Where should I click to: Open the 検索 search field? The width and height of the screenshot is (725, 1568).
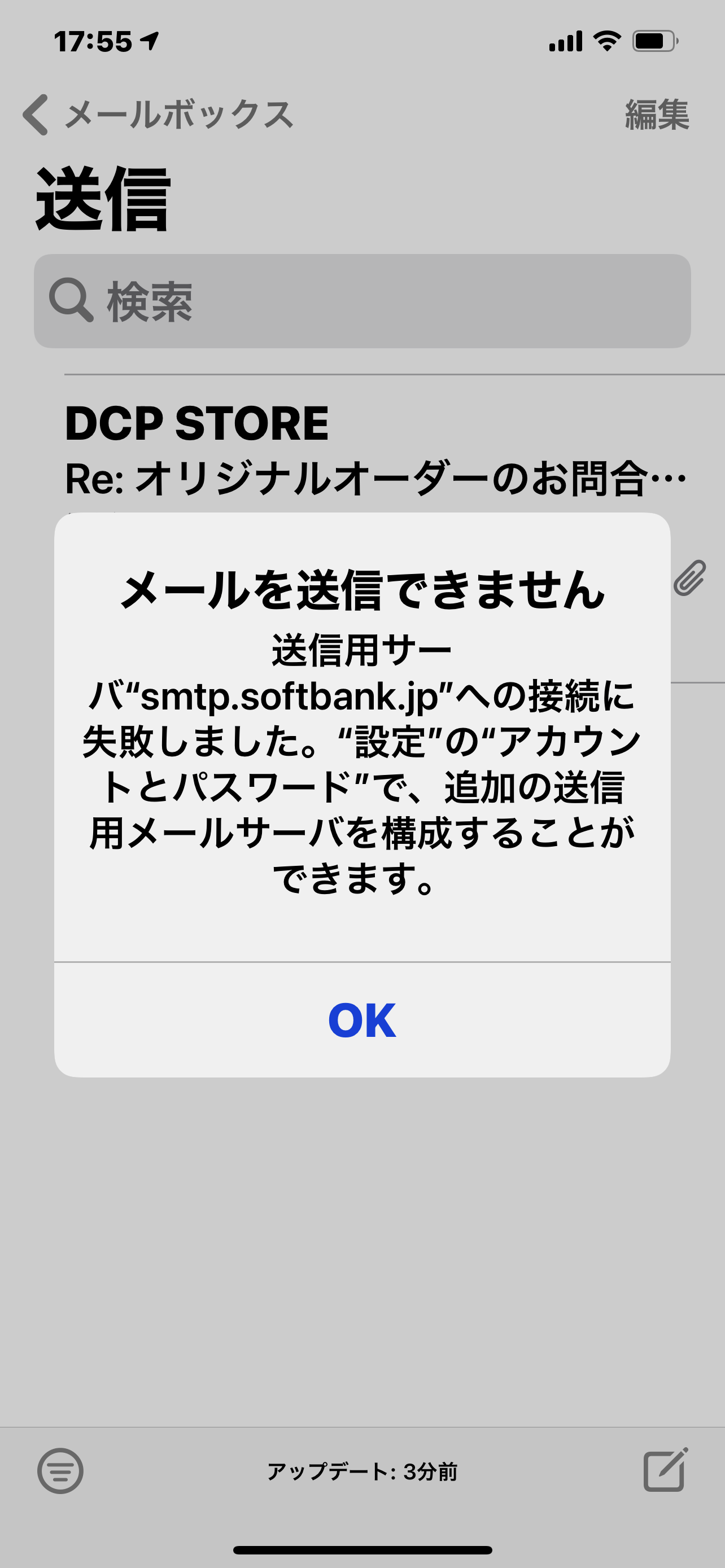tap(362, 301)
